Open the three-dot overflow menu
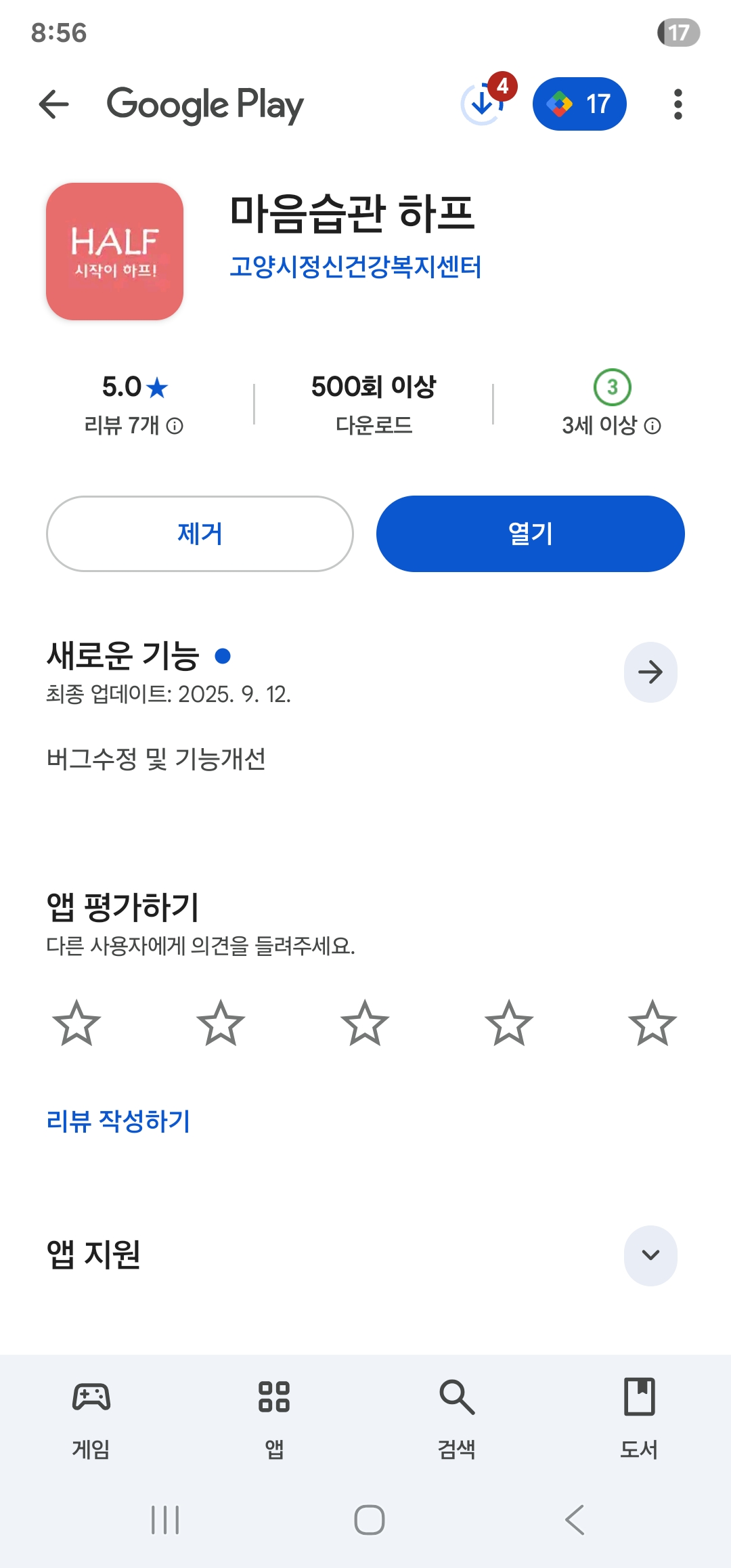The width and height of the screenshot is (731, 1568). [678, 104]
